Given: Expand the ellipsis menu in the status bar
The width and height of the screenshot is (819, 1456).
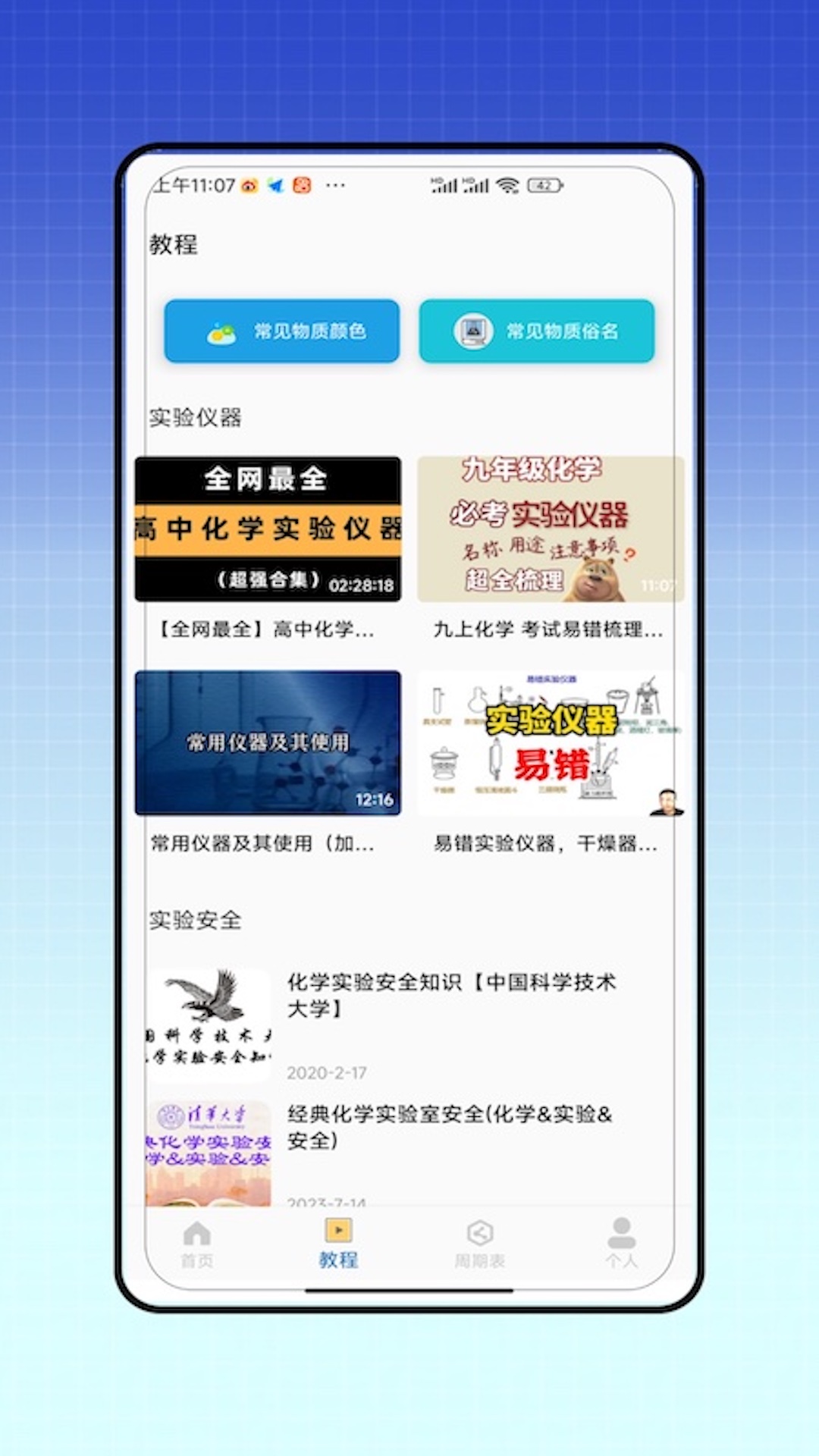Looking at the screenshot, I should pyautogui.click(x=335, y=184).
